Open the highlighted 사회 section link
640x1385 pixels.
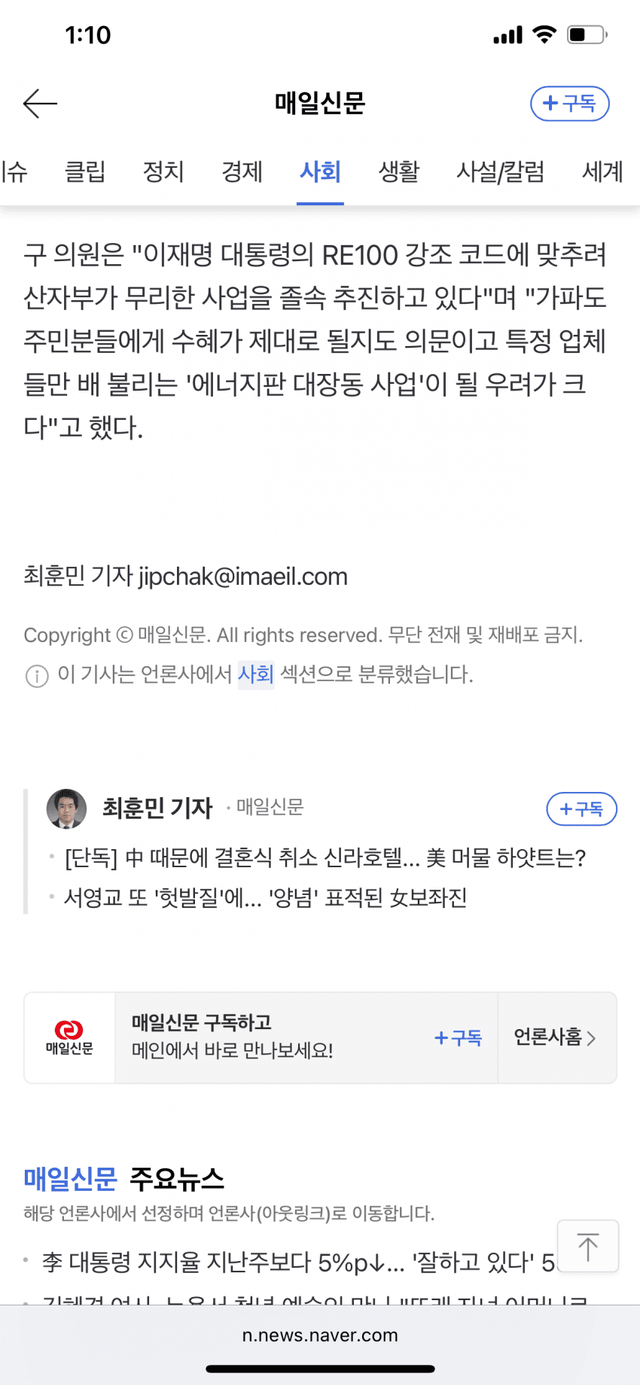click(255, 675)
